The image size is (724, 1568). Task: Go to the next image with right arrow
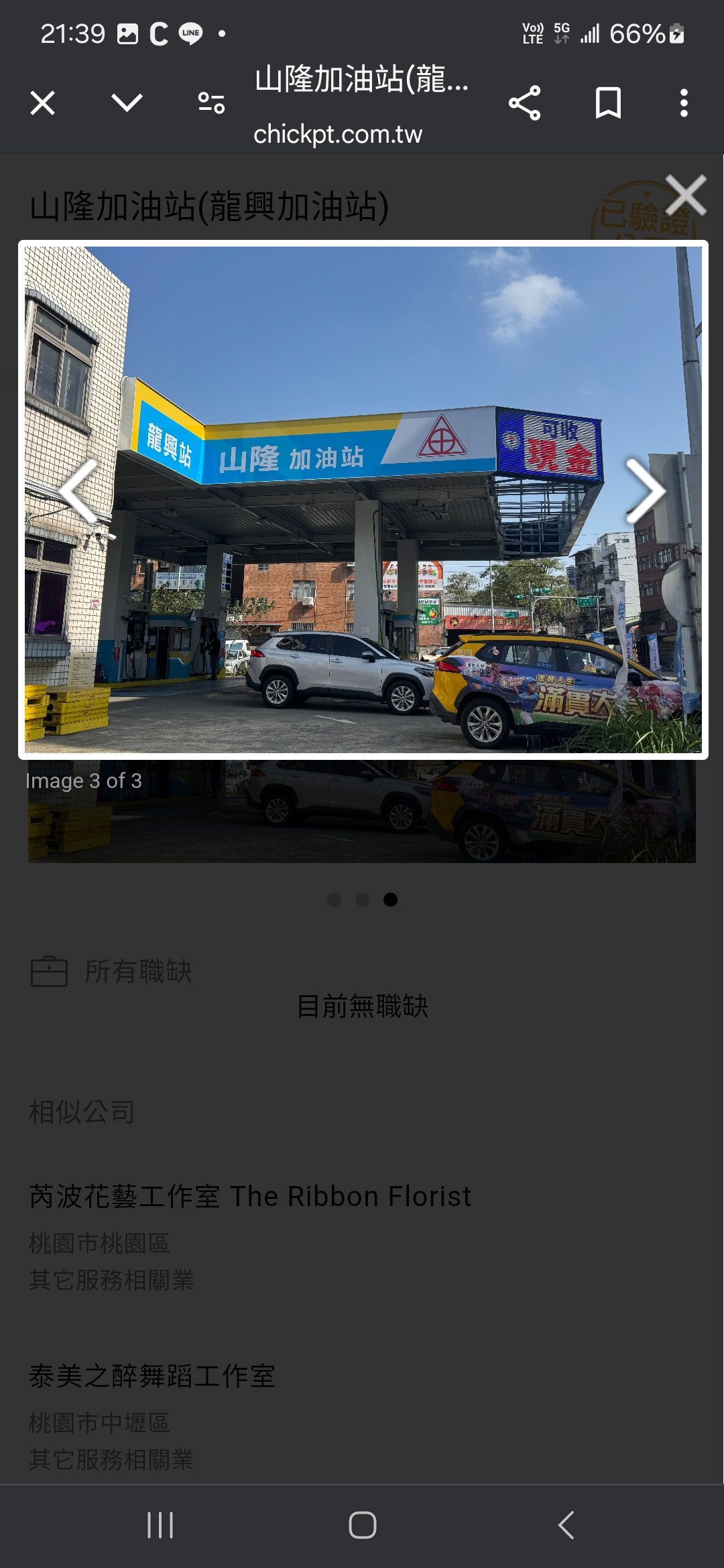click(x=645, y=491)
